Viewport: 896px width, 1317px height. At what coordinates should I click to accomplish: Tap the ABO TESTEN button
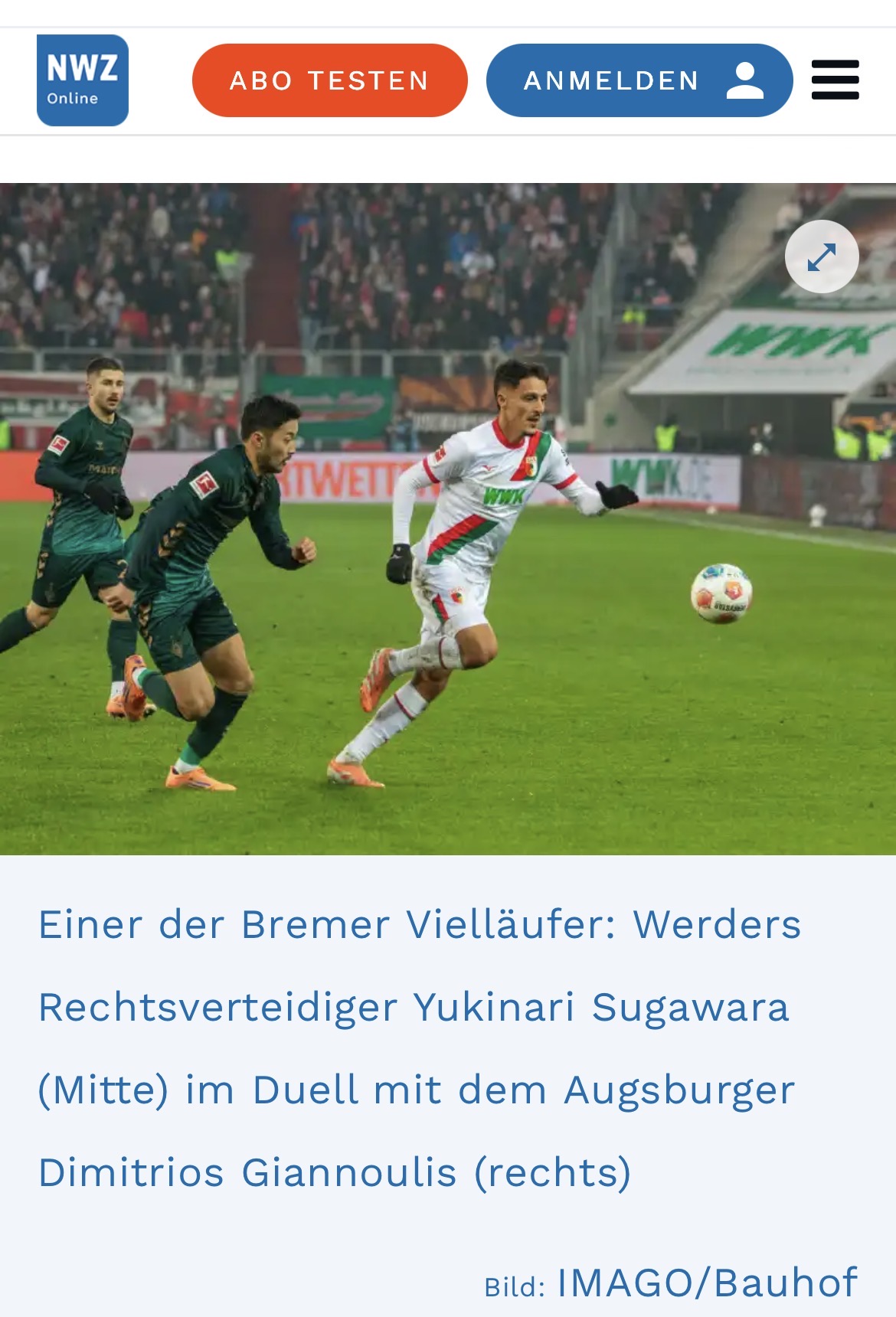pos(329,80)
